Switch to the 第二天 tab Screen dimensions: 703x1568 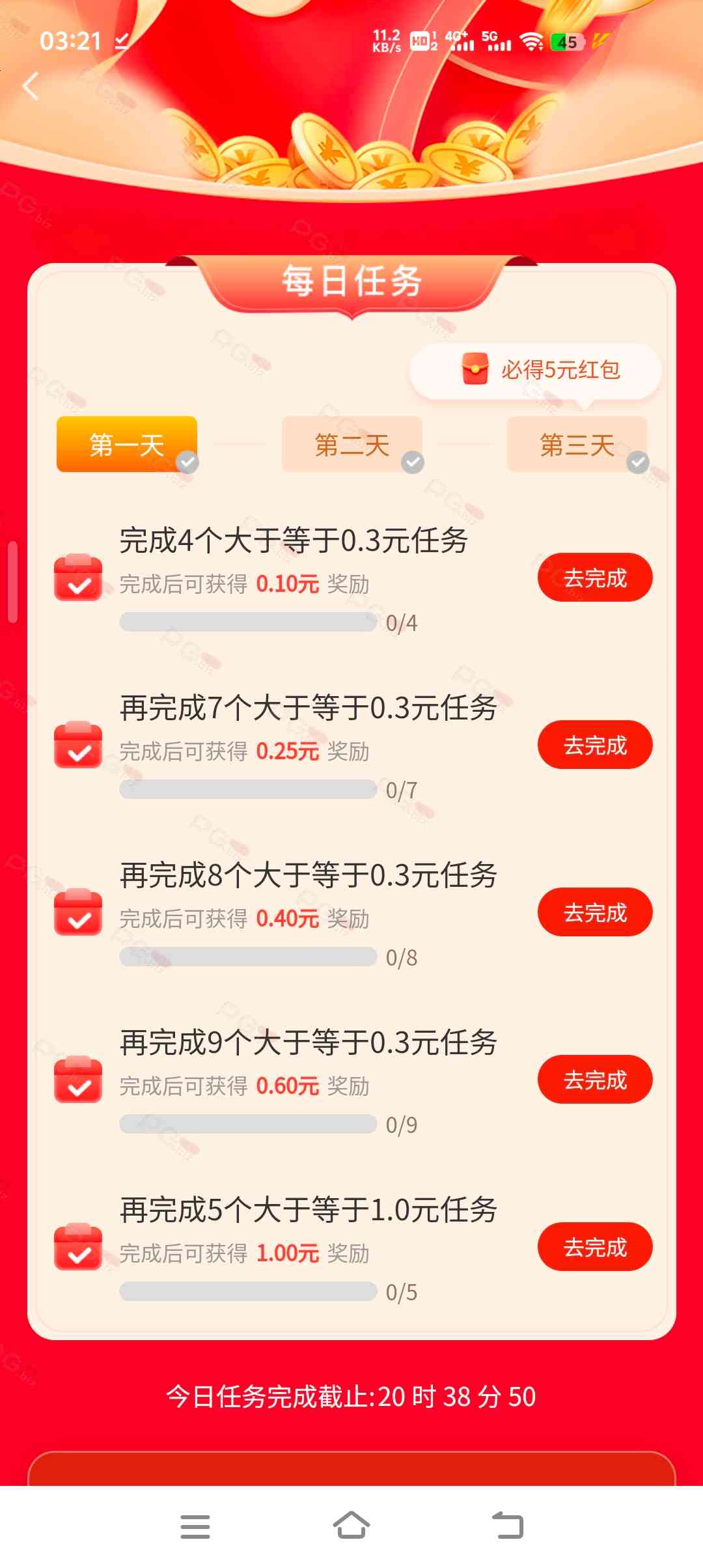pyautogui.click(x=352, y=445)
